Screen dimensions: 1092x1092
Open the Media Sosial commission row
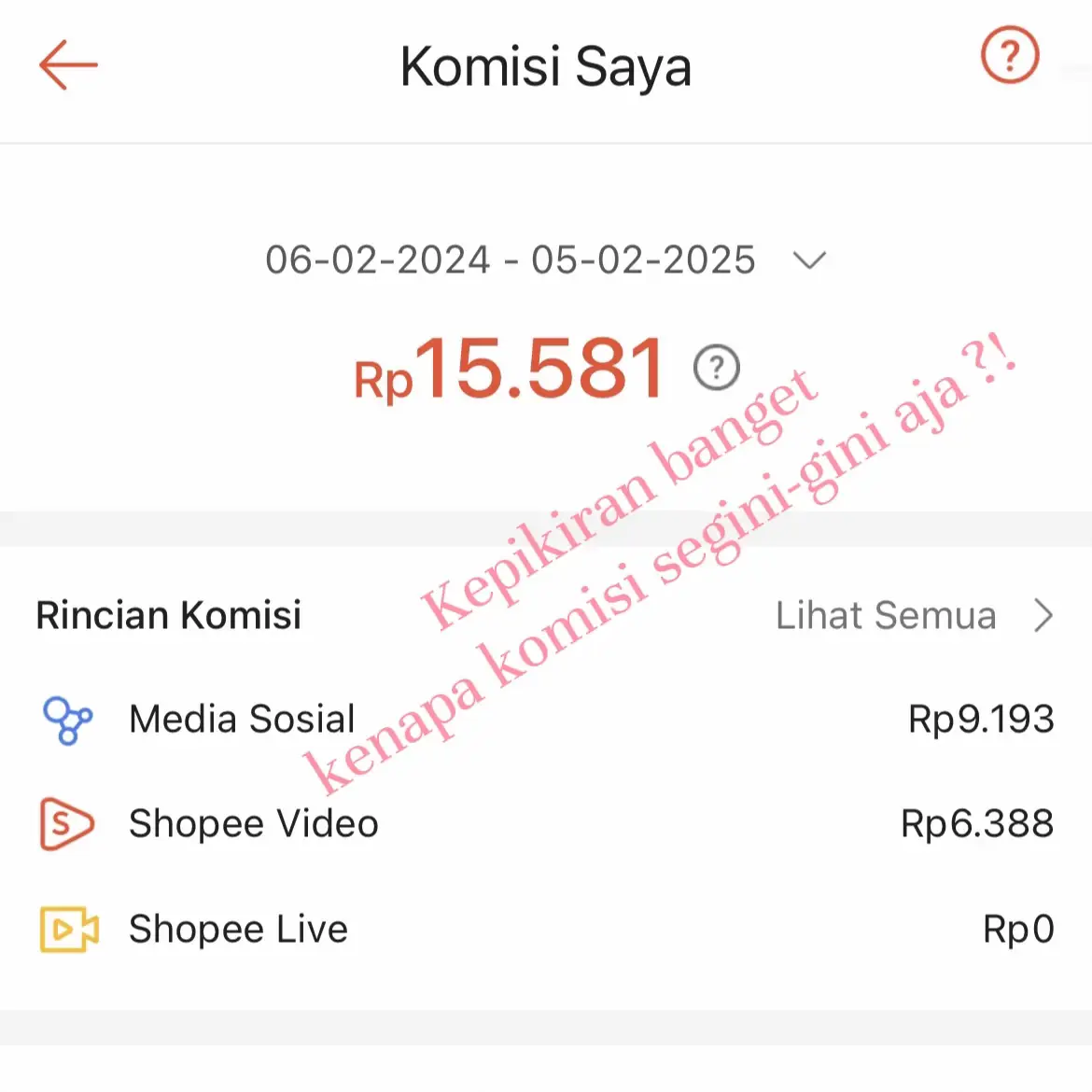[x=546, y=720]
